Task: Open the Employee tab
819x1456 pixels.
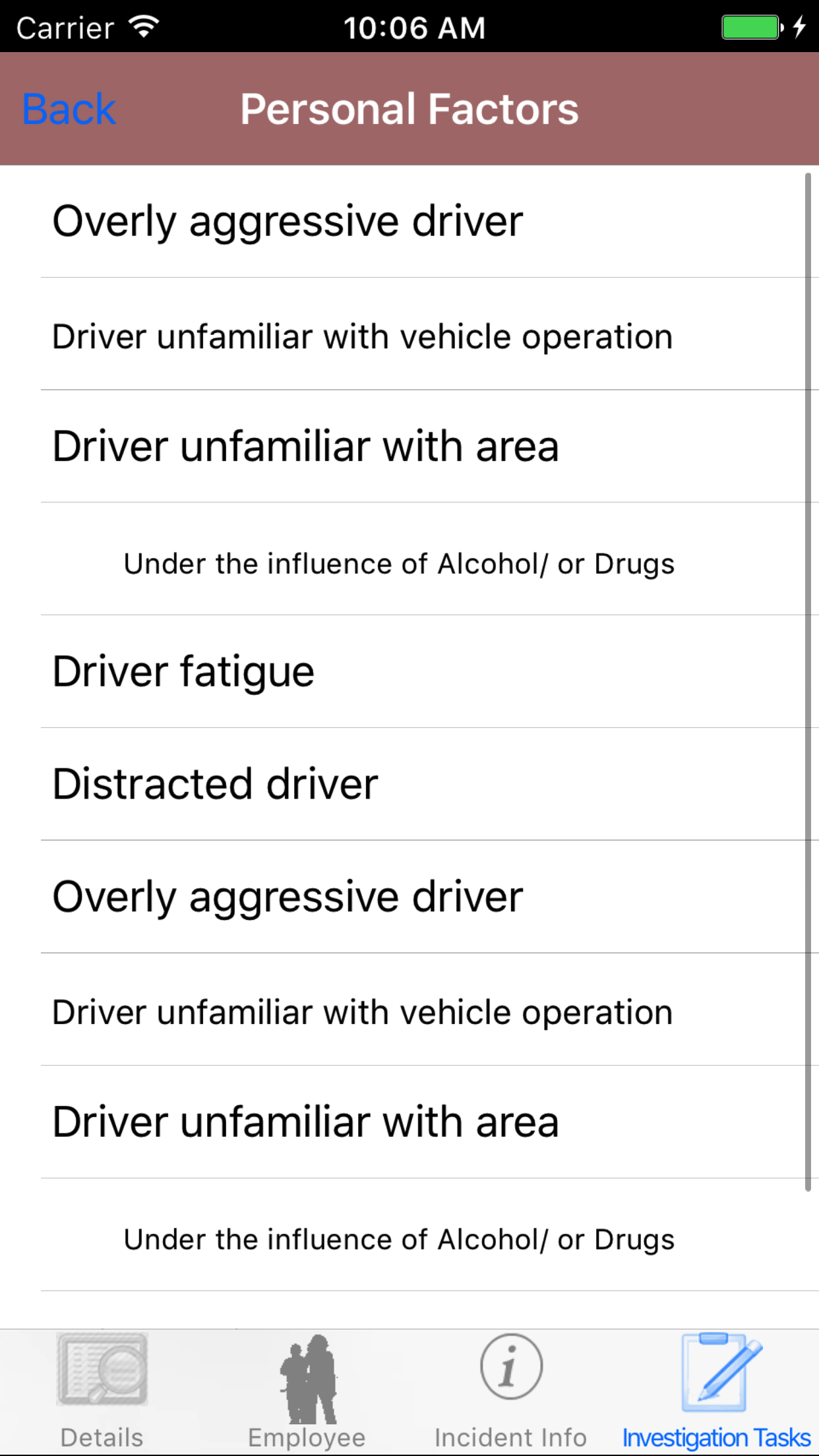Action: 307,1391
